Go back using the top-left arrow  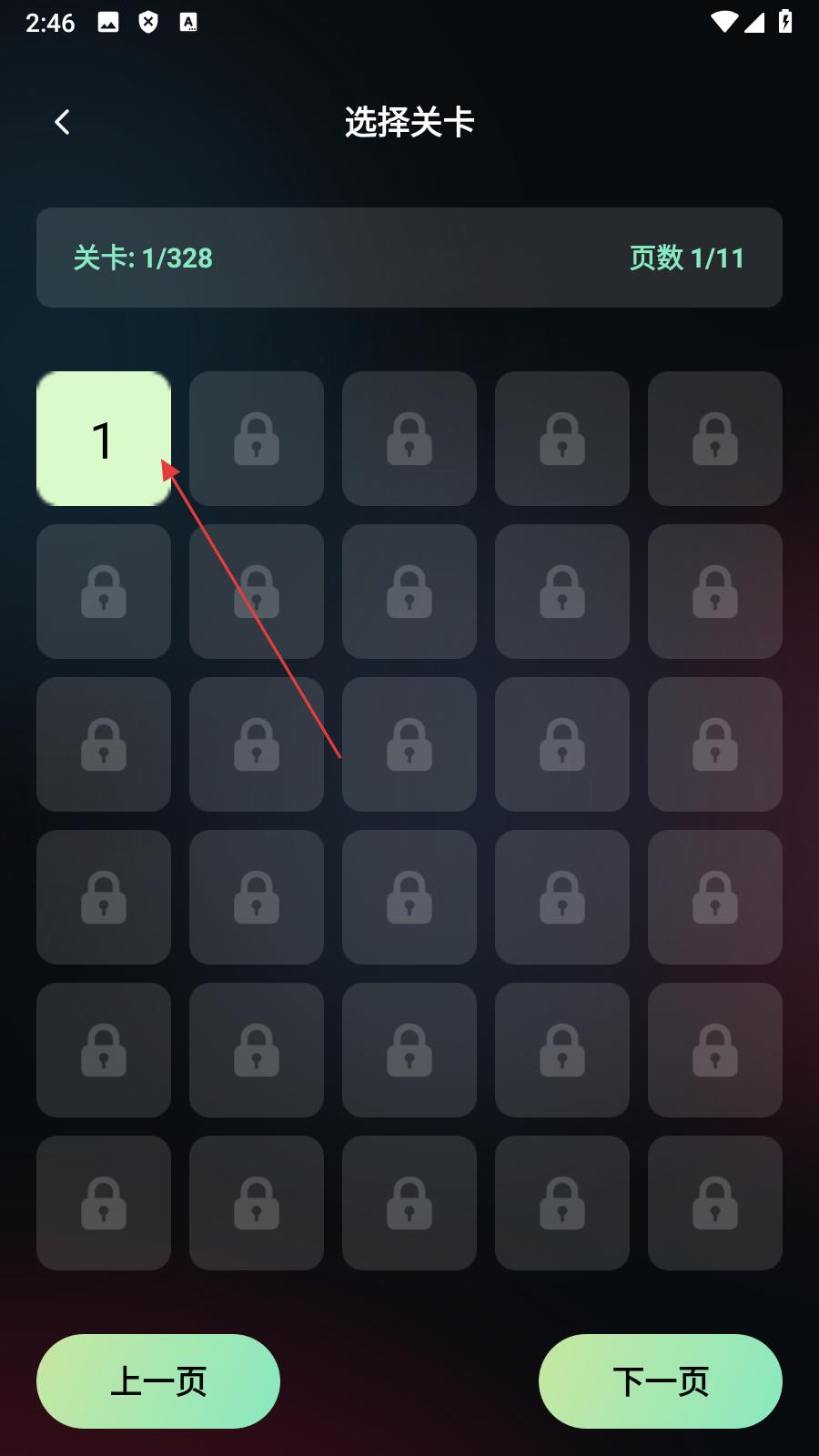pos(62,122)
